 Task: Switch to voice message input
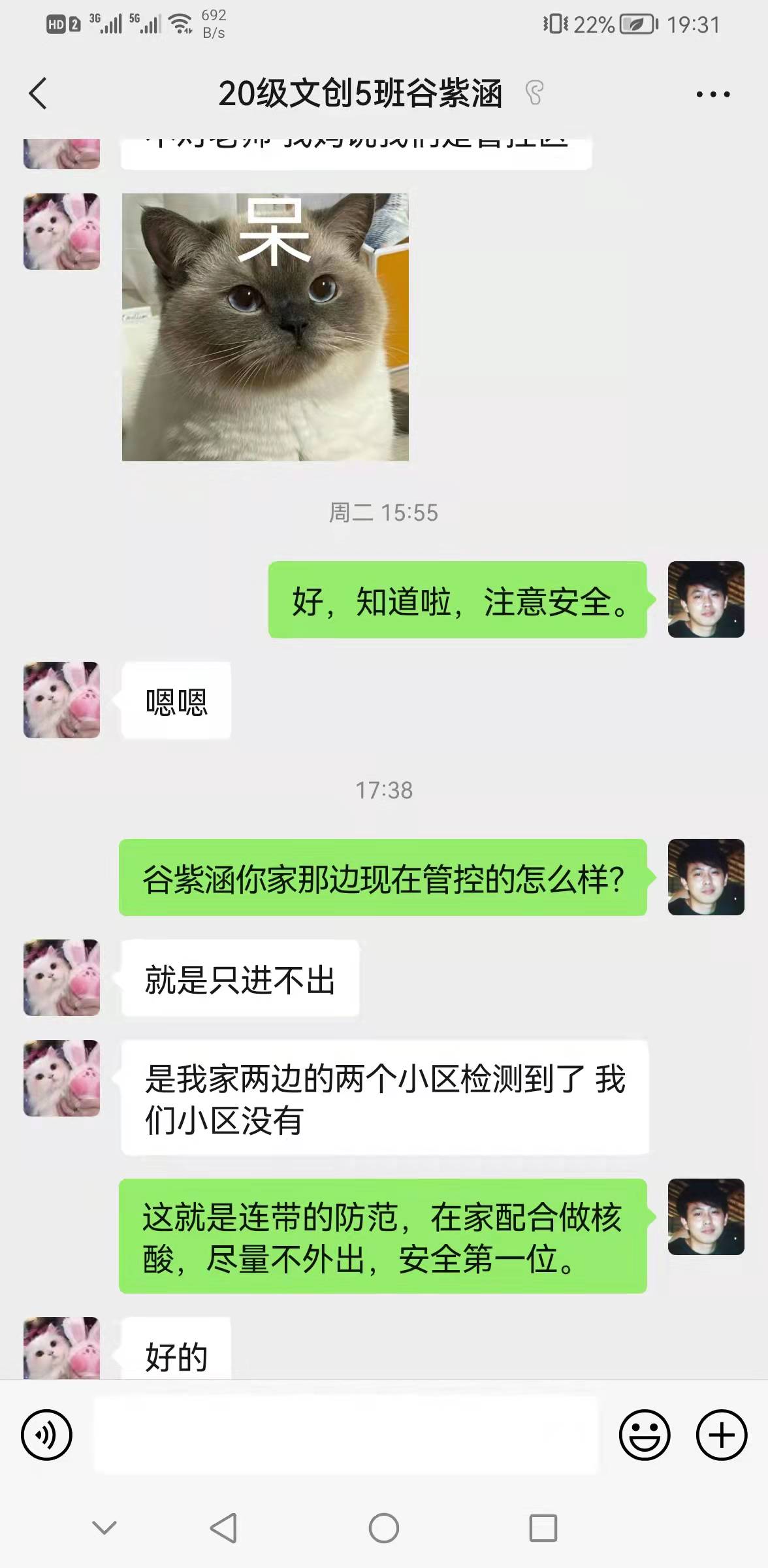click(x=46, y=1435)
